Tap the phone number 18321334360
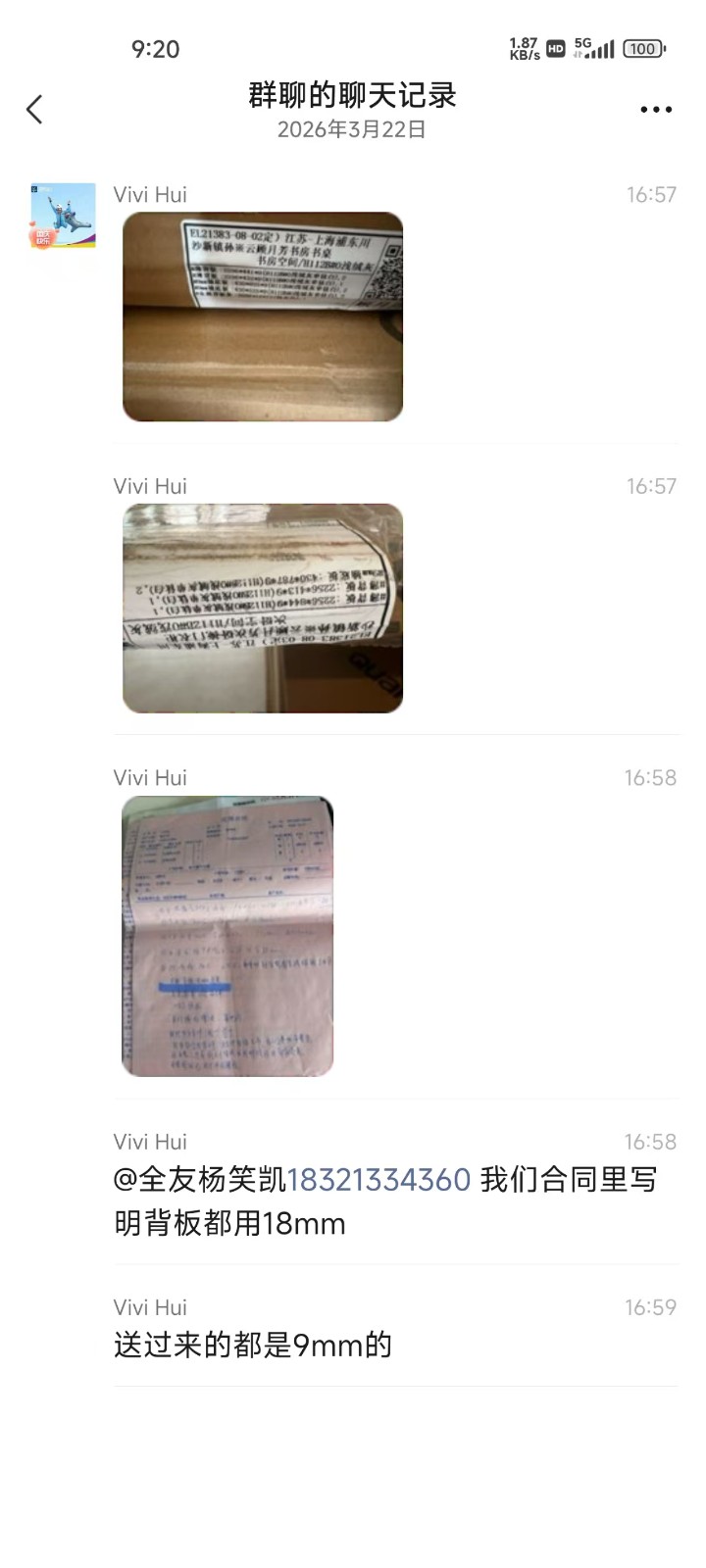 tap(378, 1179)
